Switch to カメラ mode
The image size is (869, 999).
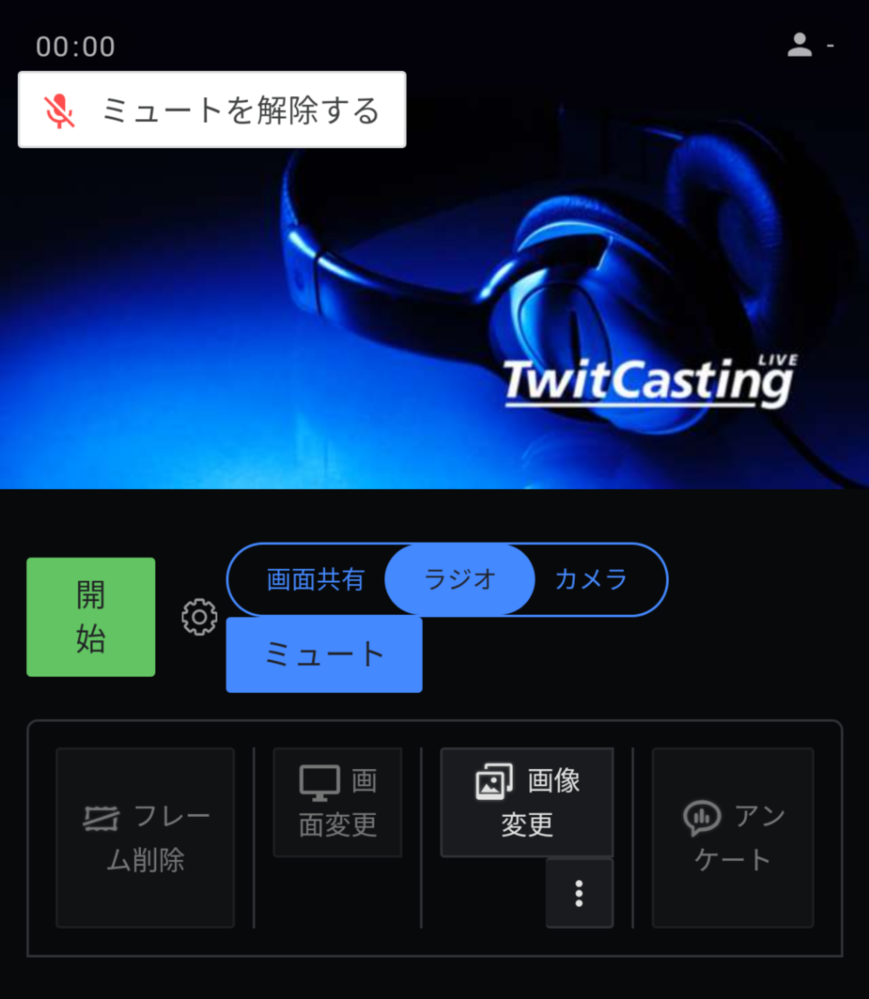coord(591,579)
